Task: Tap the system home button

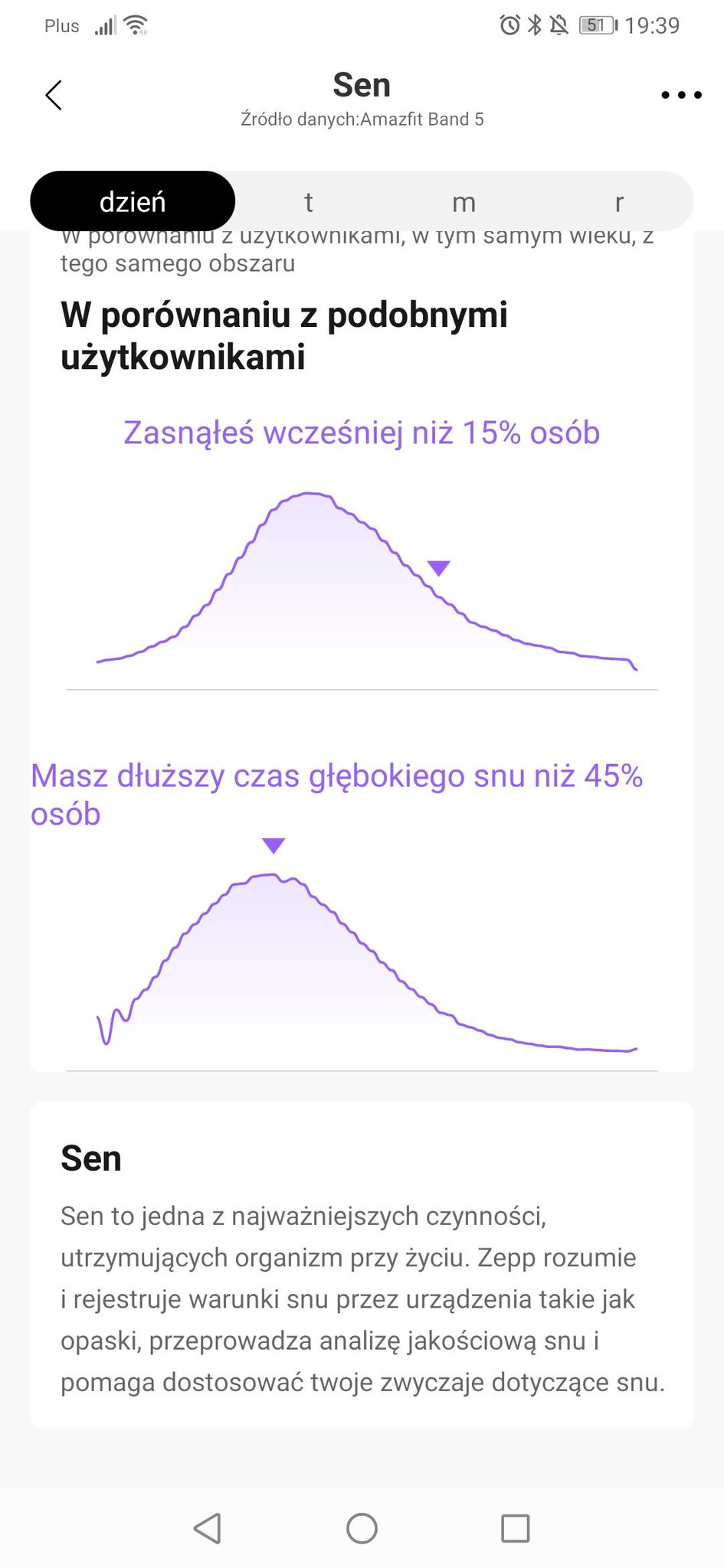Action: point(362,1528)
